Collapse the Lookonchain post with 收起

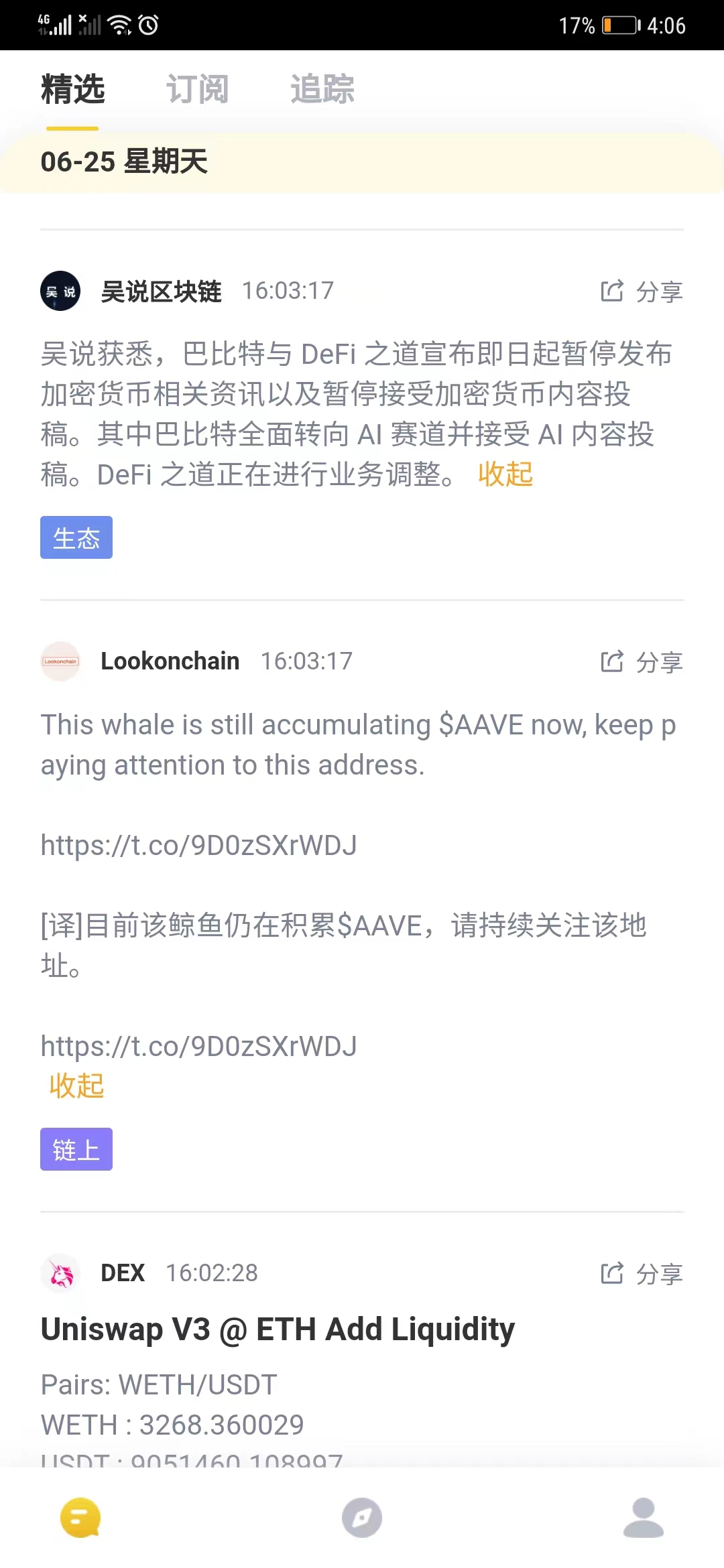76,1086
